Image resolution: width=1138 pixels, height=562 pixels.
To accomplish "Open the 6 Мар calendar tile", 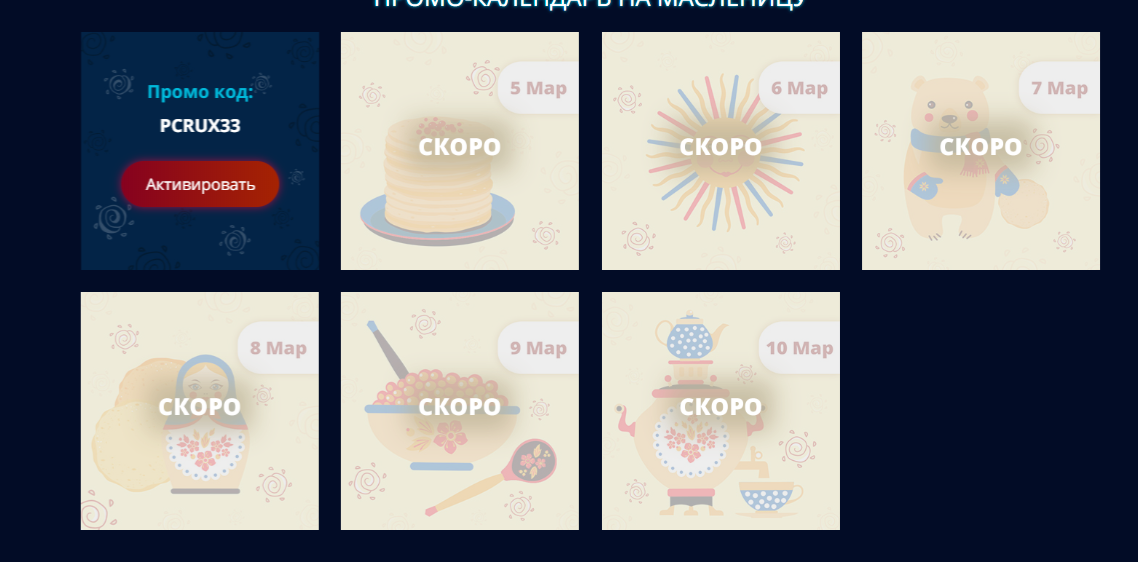I will pyautogui.click(x=720, y=151).
